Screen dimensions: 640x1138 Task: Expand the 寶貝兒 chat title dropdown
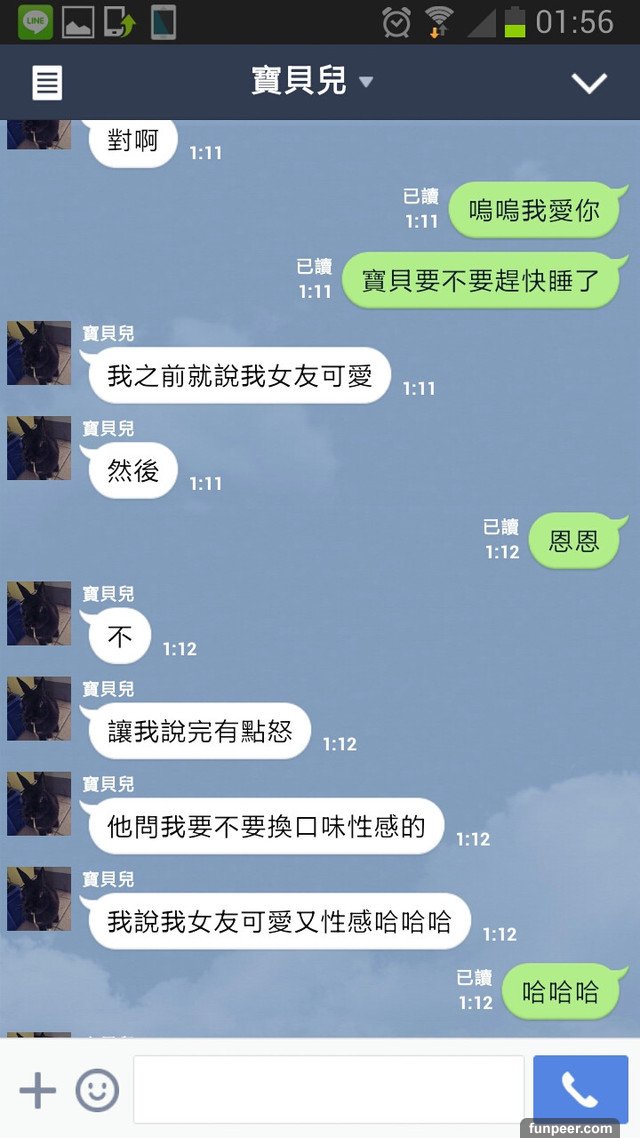pos(366,82)
